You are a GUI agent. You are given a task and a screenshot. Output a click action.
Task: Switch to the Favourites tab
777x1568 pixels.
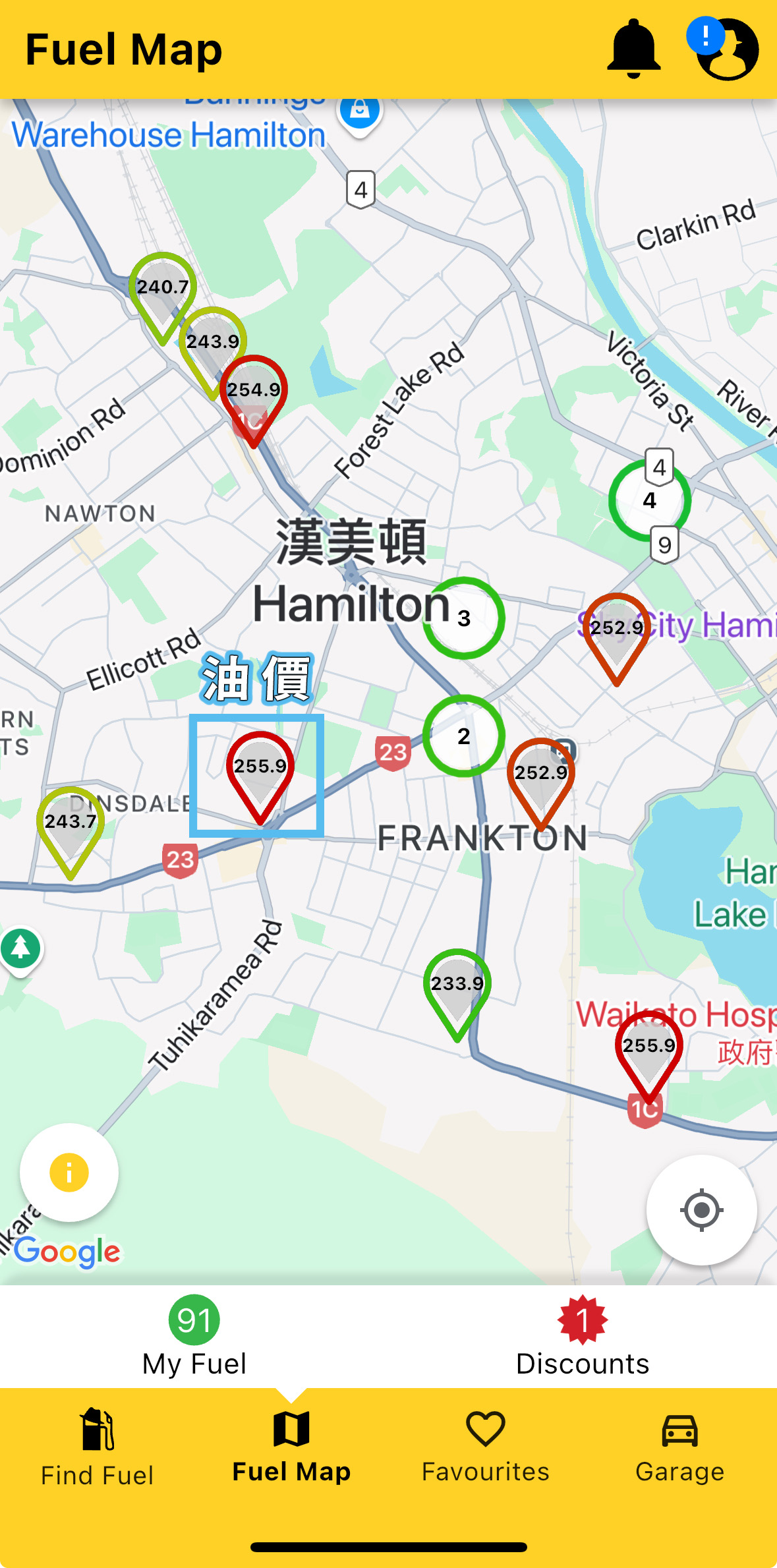(486, 1447)
